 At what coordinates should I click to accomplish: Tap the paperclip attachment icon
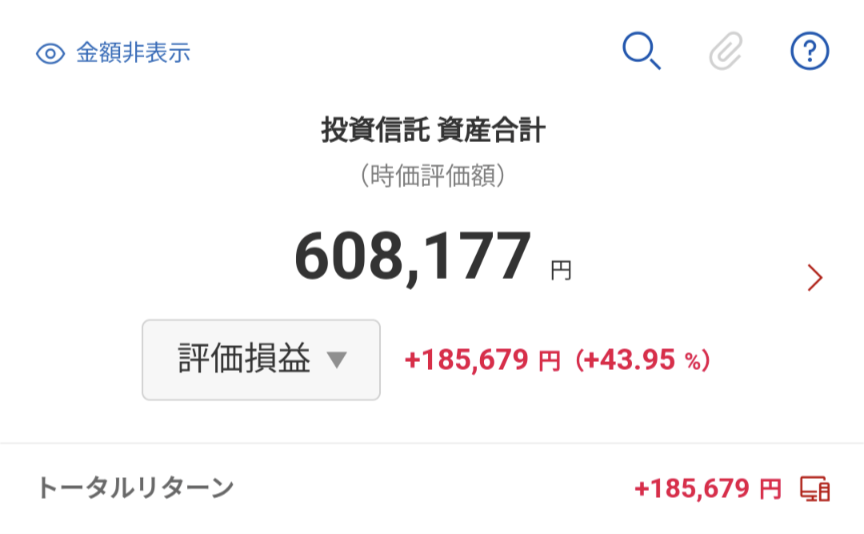point(726,52)
